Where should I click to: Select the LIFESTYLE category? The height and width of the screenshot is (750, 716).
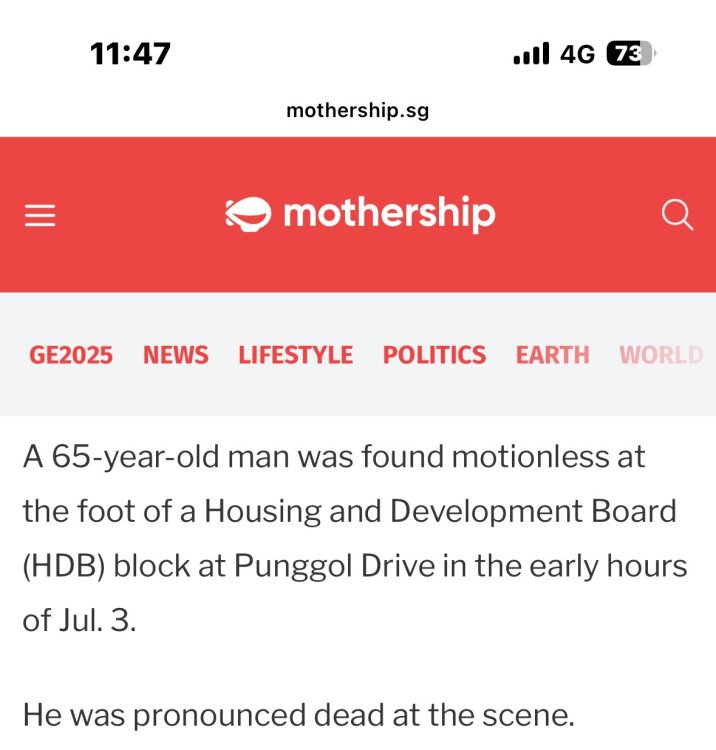[295, 355]
